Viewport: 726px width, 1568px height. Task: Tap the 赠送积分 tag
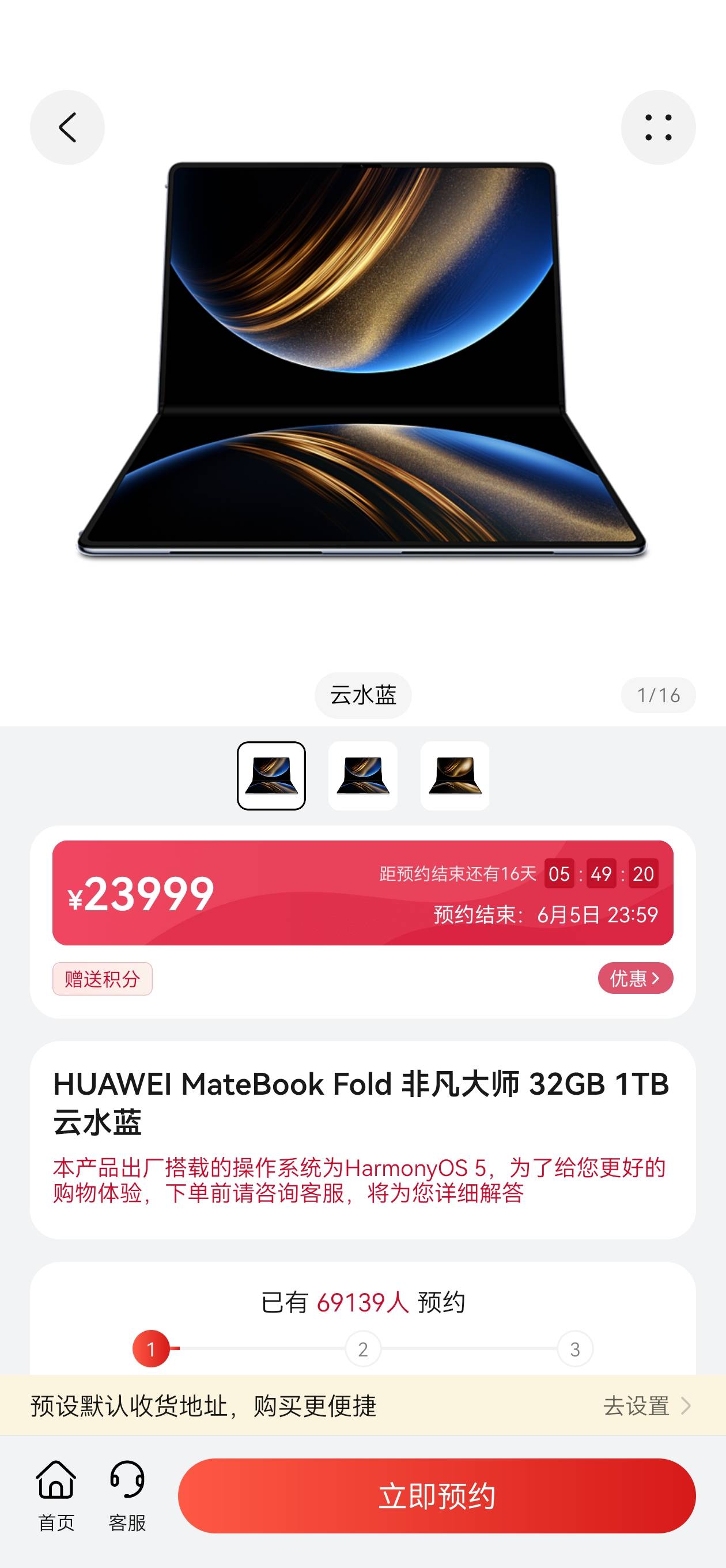coord(102,979)
